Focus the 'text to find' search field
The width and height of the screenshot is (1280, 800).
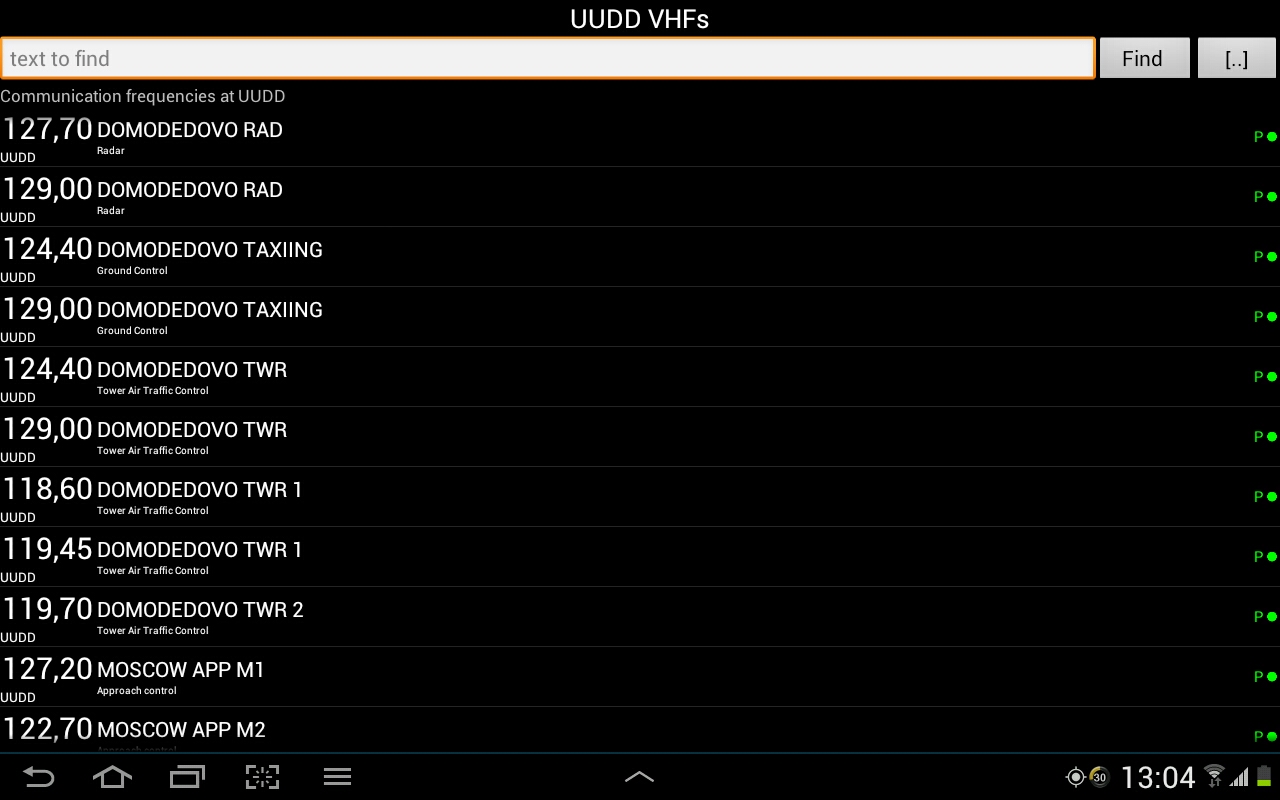click(x=546, y=58)
